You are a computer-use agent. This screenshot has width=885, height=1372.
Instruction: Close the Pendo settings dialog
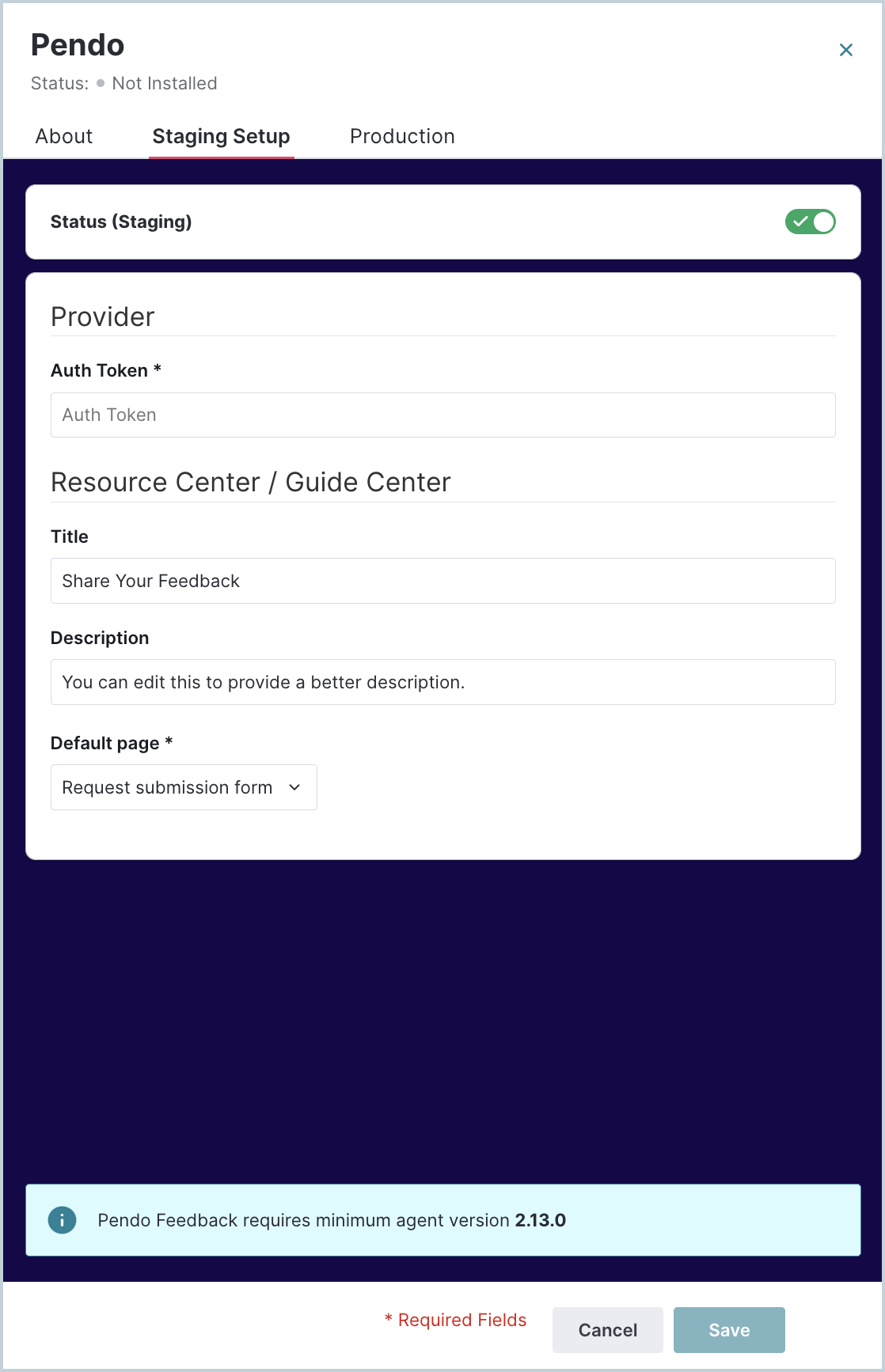pyautogui.click(x=846, y=49)
